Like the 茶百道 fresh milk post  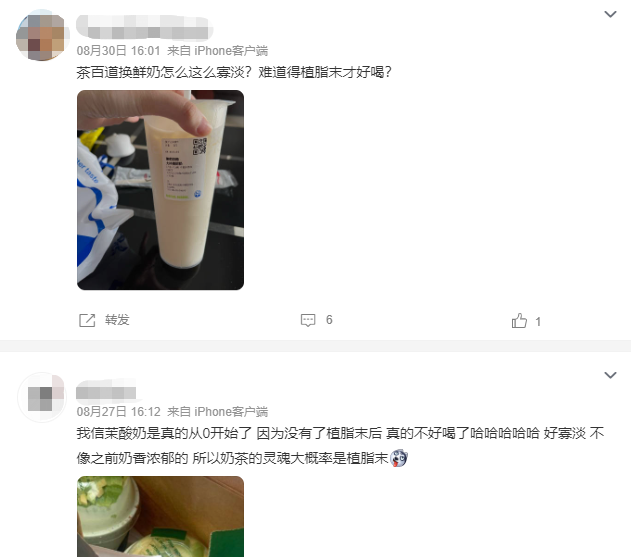[526, 321]
